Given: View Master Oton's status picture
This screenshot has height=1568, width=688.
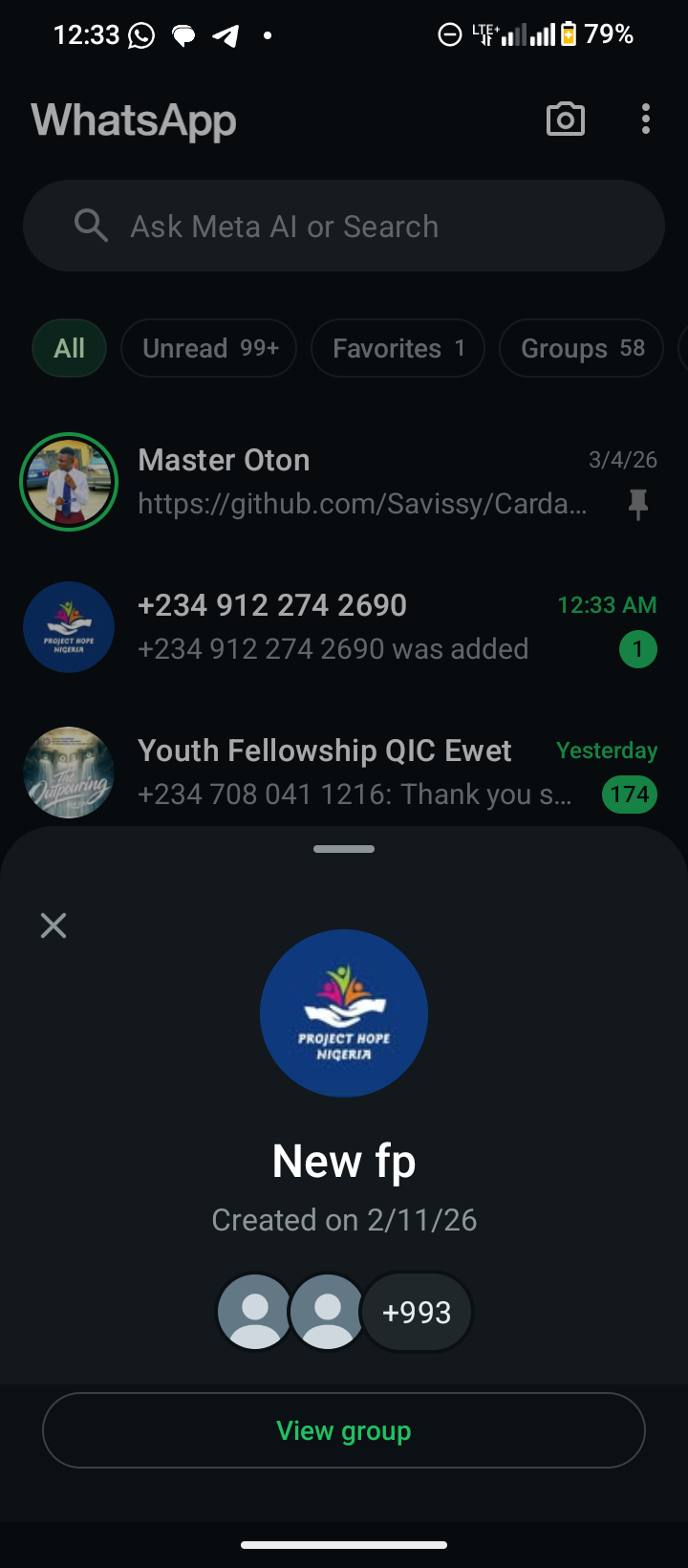Looking at the screenshot, I should [69, 482].
